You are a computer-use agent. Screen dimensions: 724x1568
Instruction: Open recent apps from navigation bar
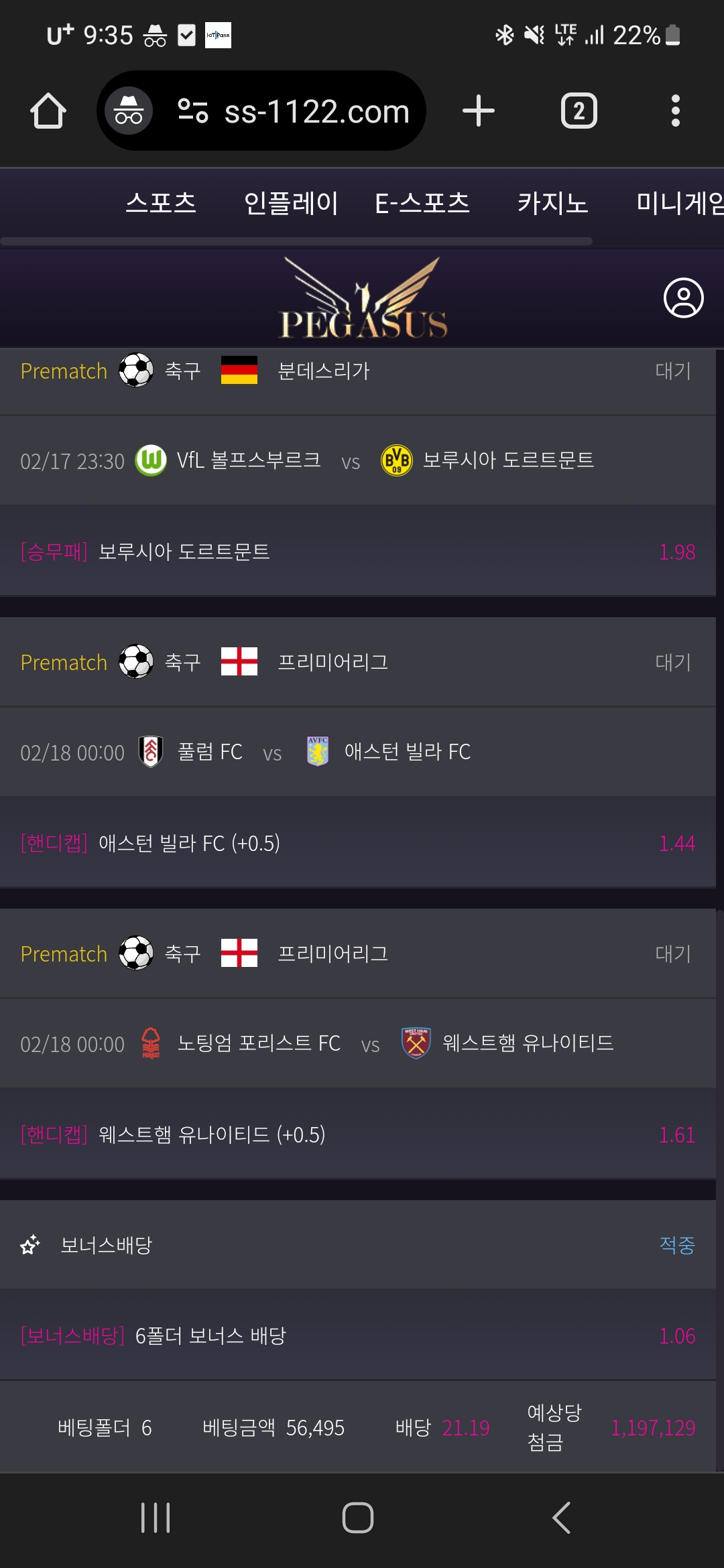[x=156, y=1518]
